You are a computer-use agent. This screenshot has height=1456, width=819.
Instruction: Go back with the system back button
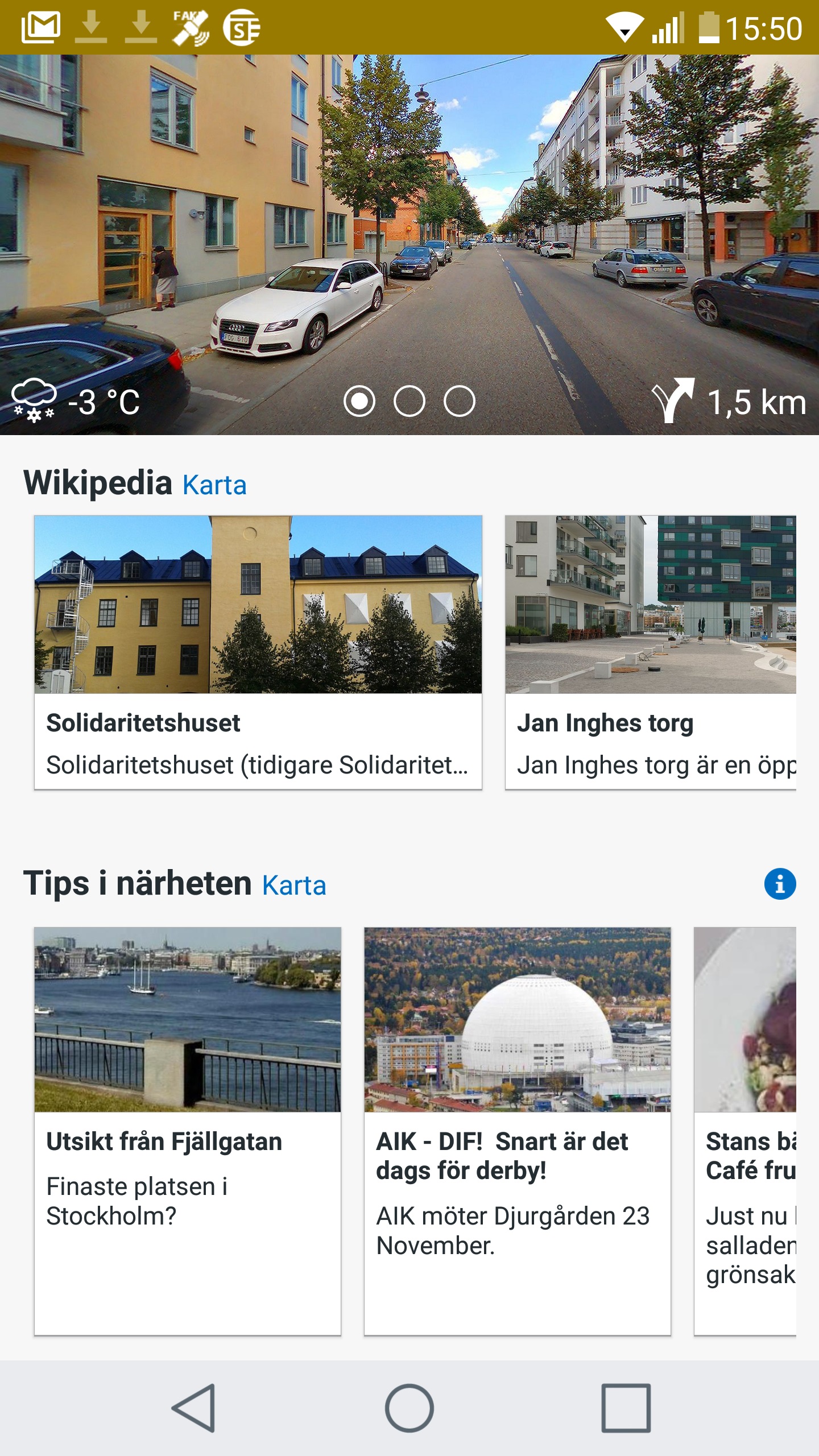[194, 1408]
